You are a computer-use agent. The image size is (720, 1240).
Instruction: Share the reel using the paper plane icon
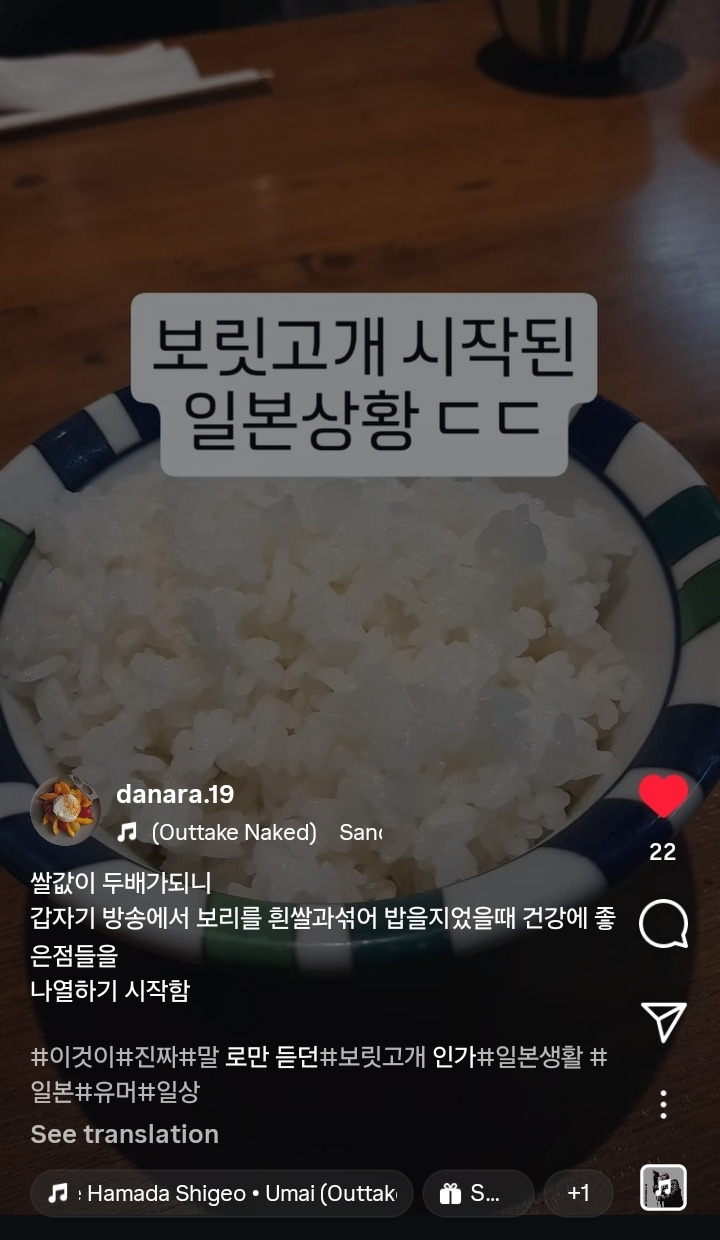[662, 1022]
